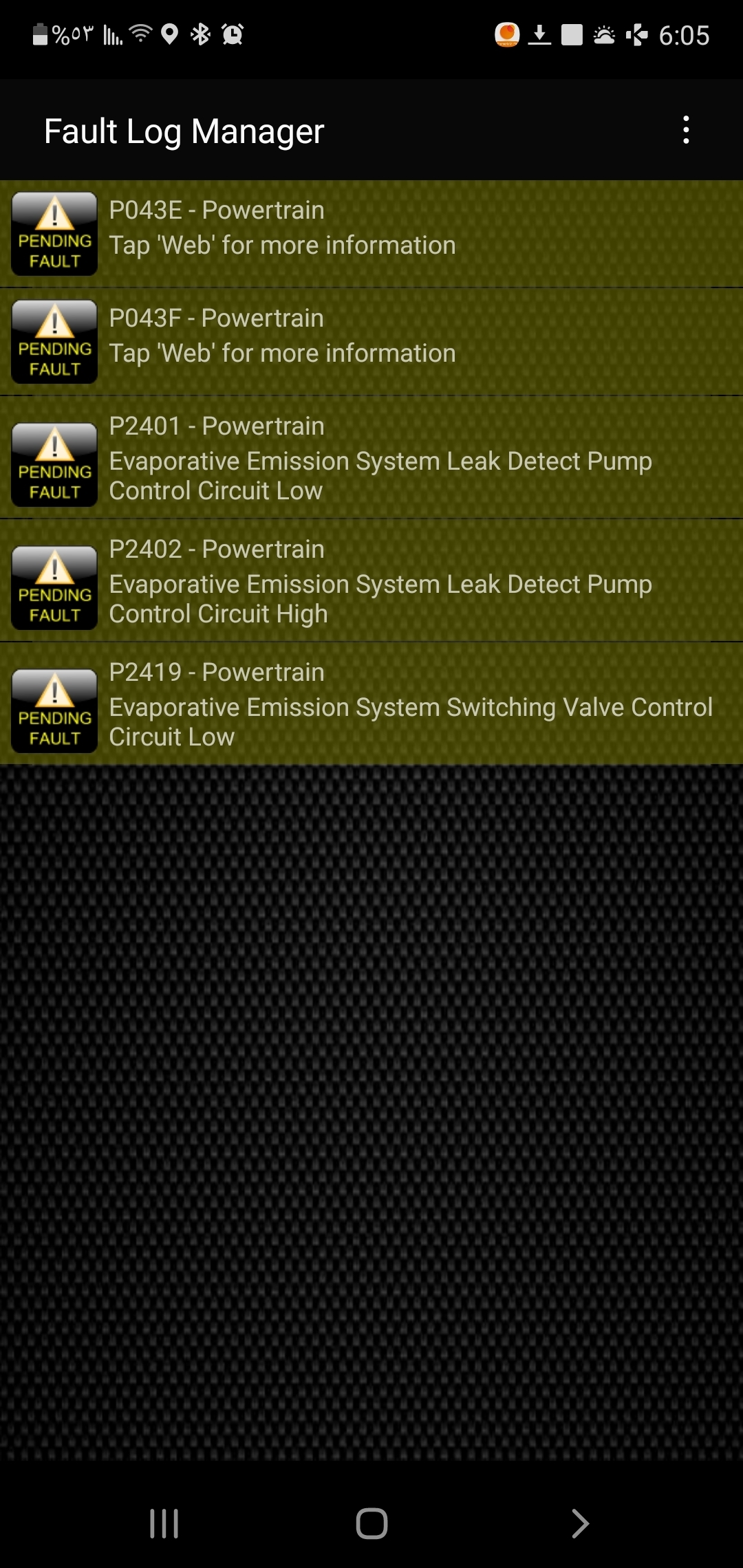743x1568 pixels.
Task: View the P2401 Leak Detect Pump fault
Action: click(x=371, y=457)
